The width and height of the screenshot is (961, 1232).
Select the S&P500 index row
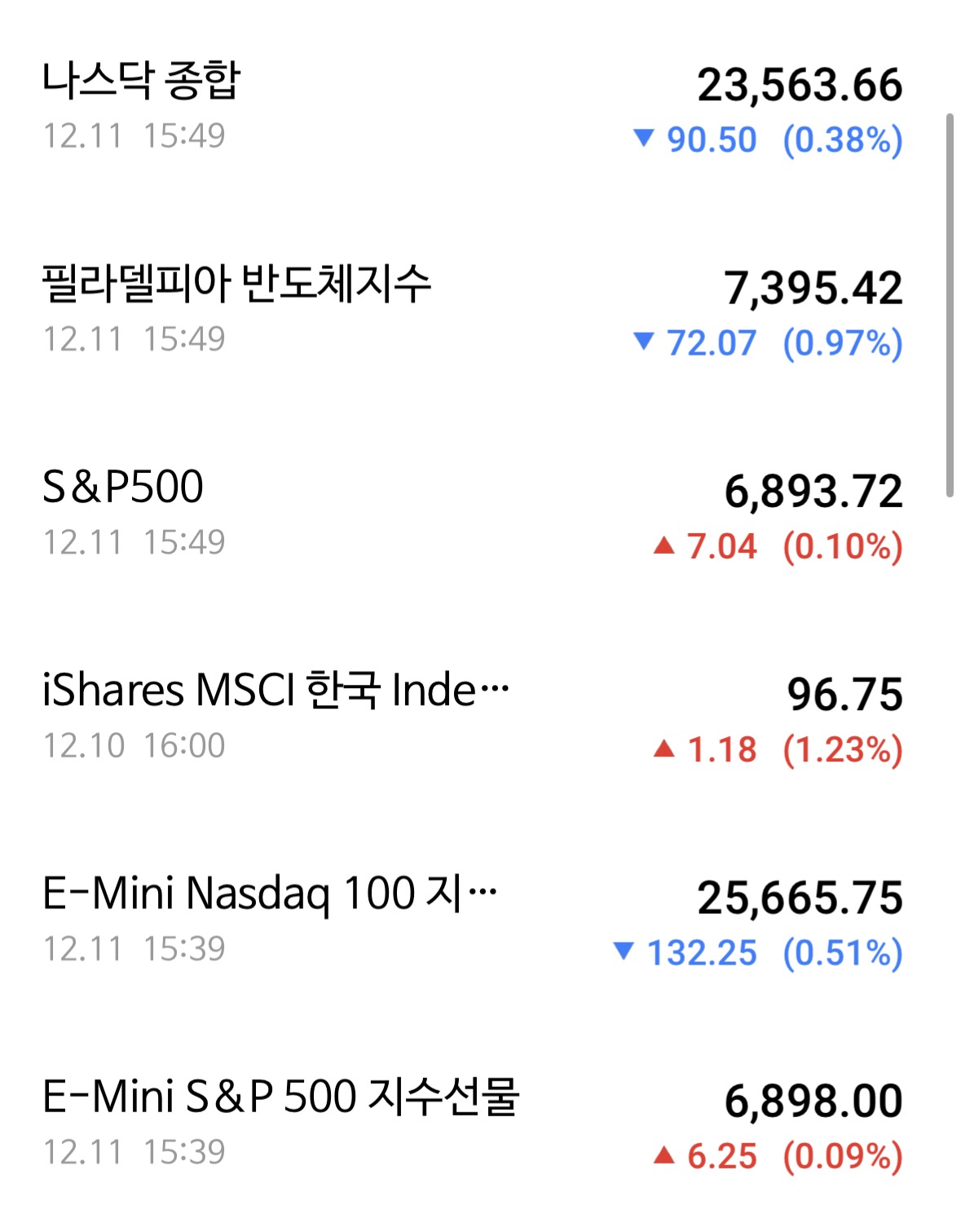click(x=473, y=514)
